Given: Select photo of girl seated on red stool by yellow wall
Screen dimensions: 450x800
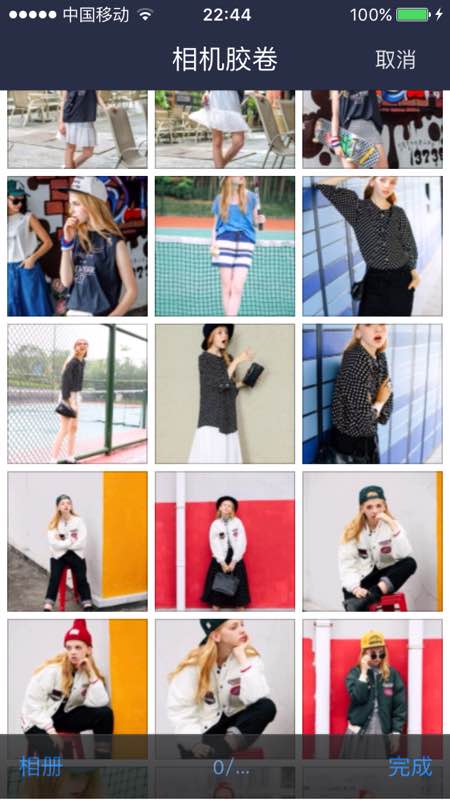Looking at the screenshot, I should click(x=78, y=541).
